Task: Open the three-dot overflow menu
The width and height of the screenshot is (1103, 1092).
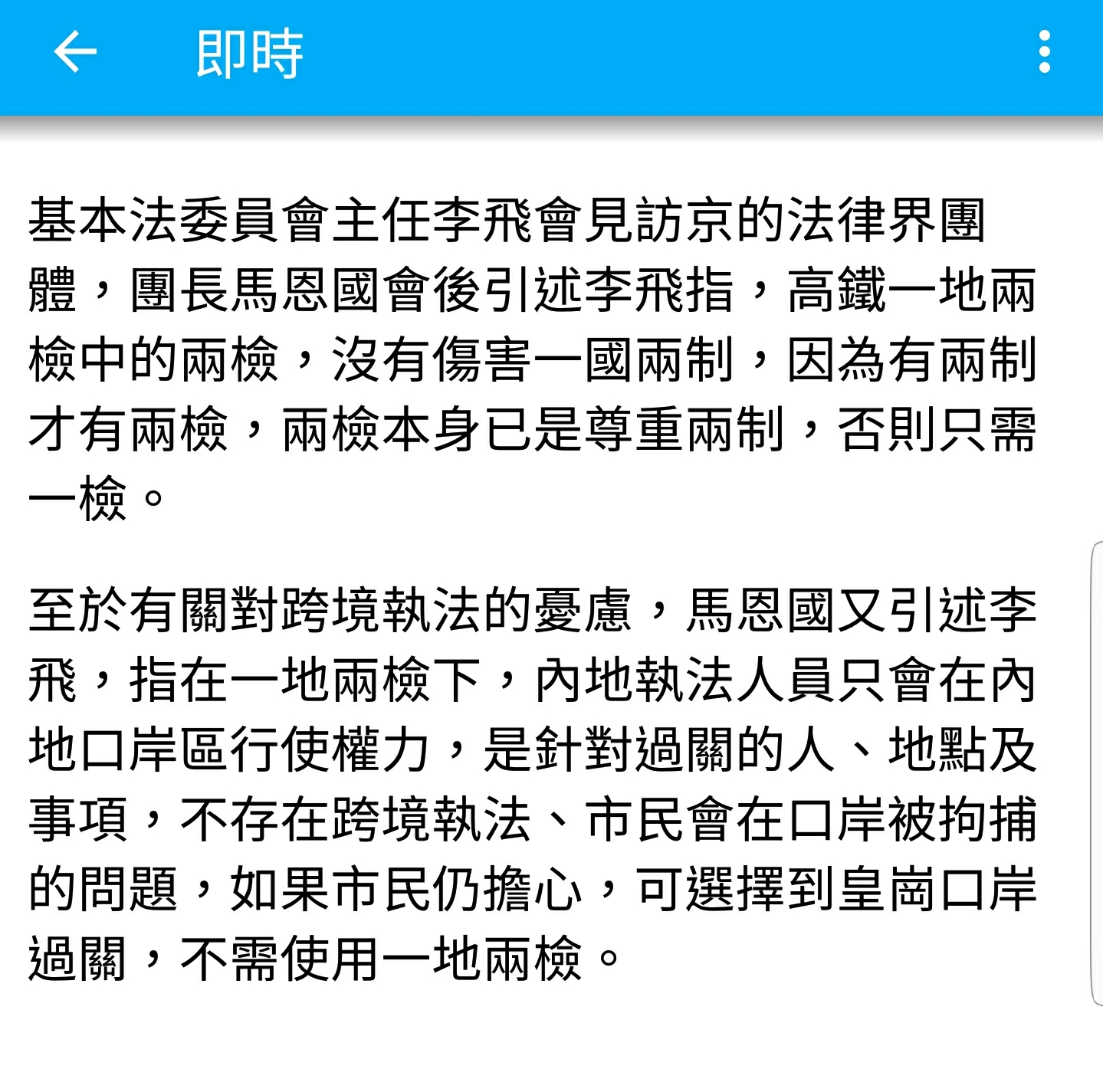Action: tap(1044, 53)
